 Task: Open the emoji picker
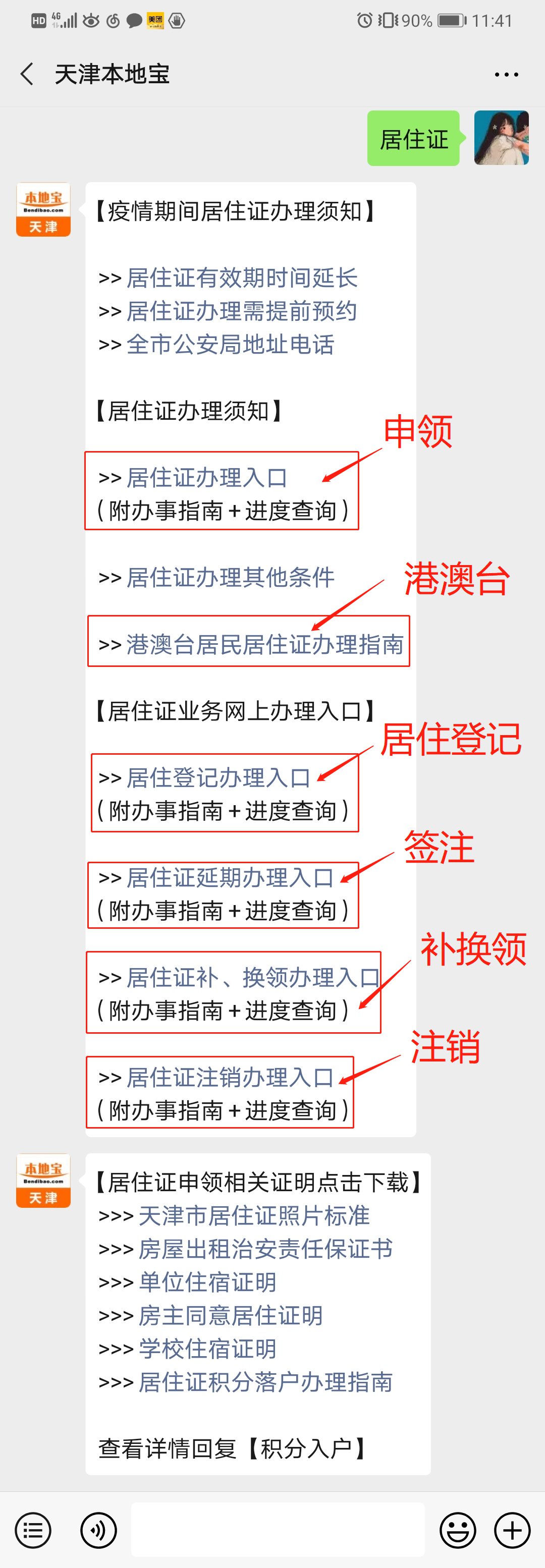pyautogui.click(x=457, y=1530)
